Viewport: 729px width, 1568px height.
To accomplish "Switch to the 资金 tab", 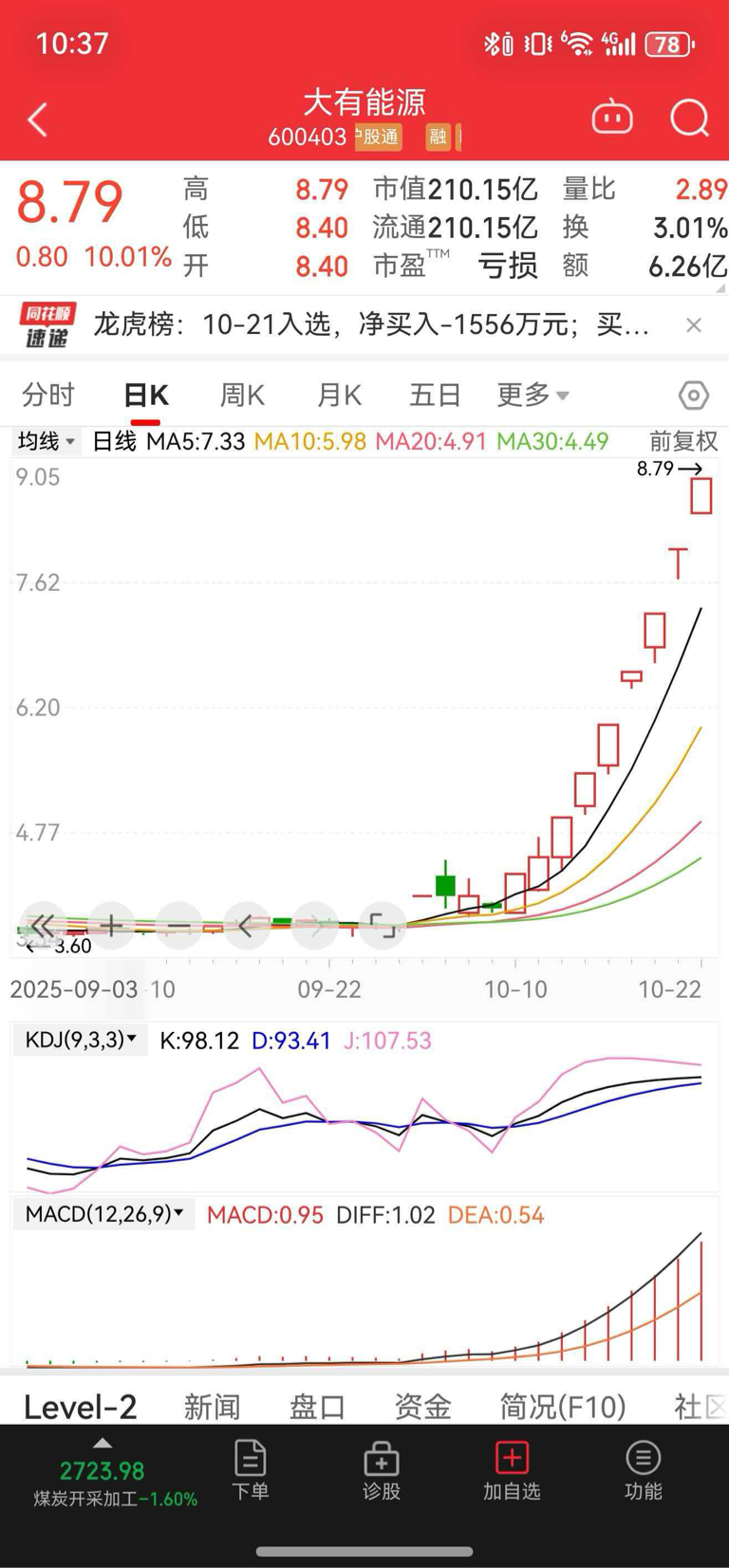I will [x=422, y=1407].
